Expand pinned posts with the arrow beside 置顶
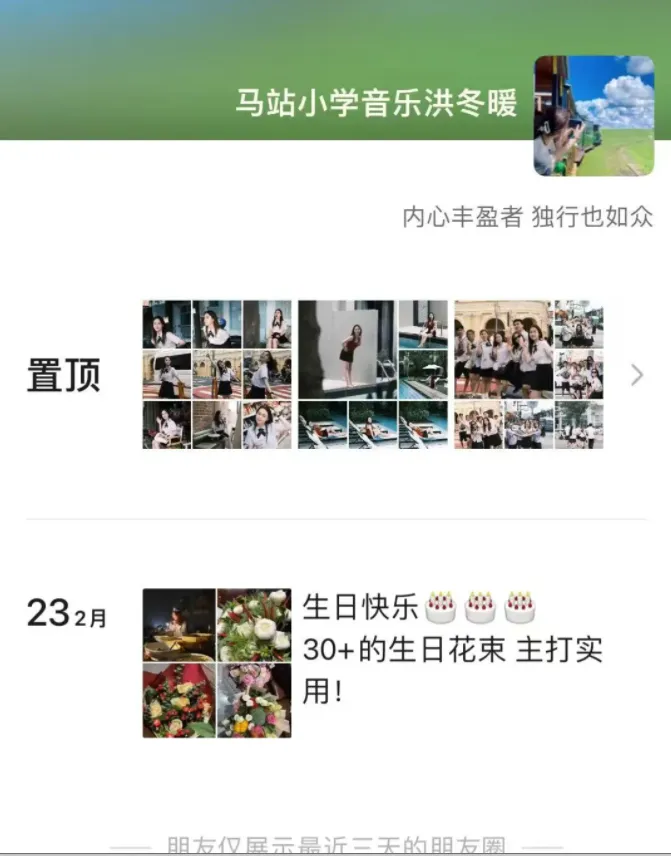This screenshot has height=856, width=671. (637, 375)
